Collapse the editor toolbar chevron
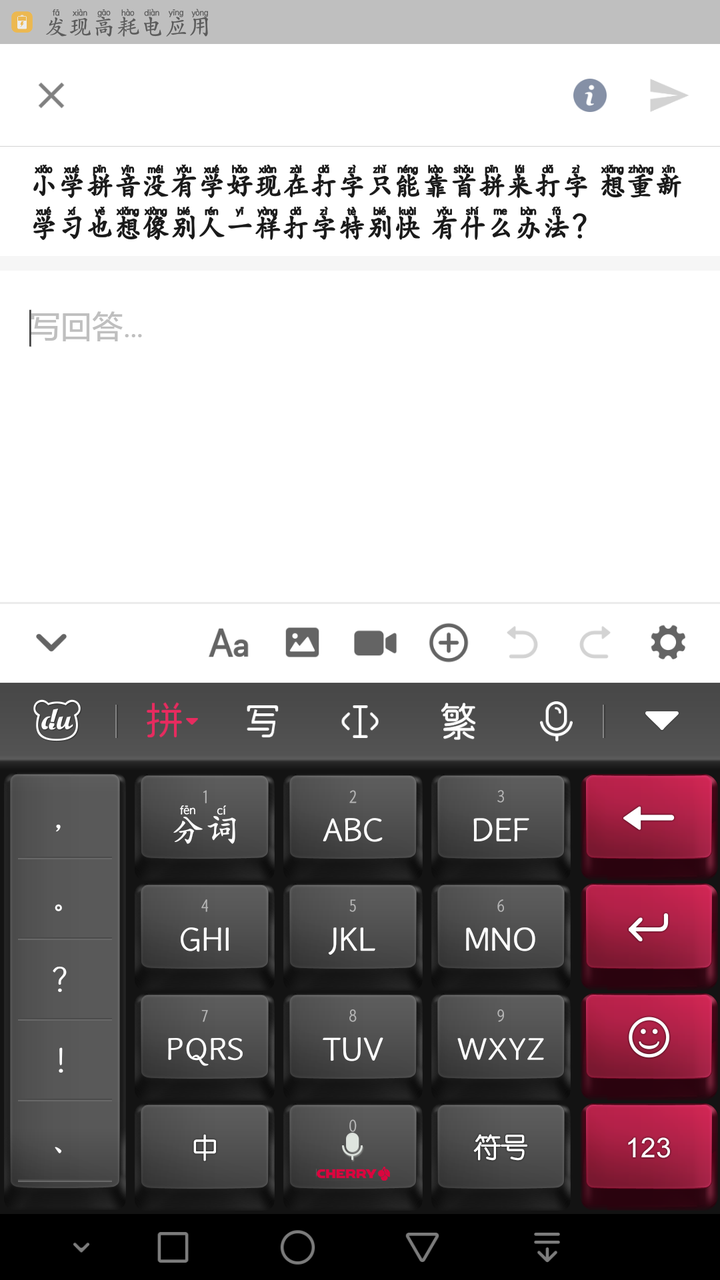 51,643
